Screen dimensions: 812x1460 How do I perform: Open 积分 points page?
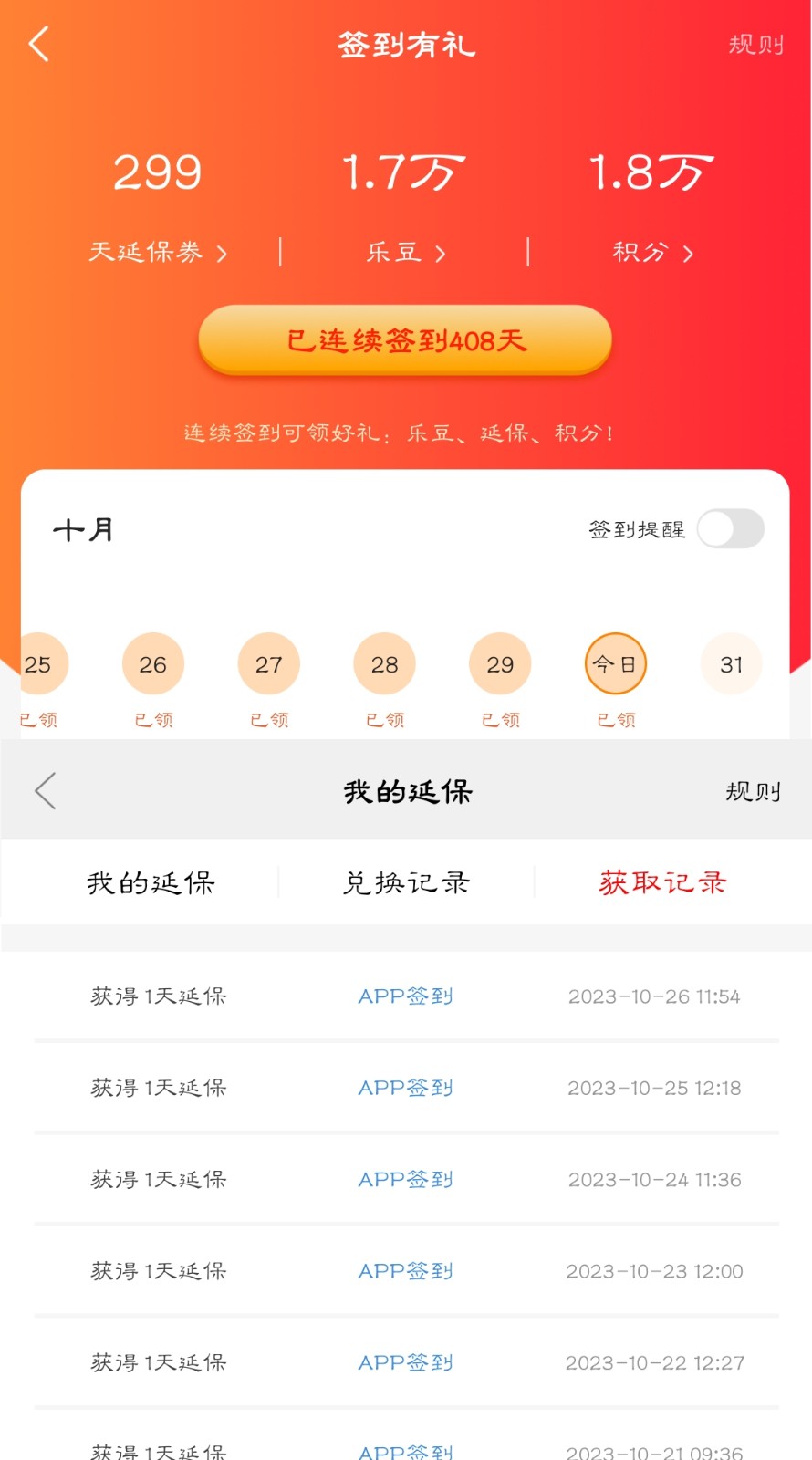pyautogui.click(x=651, y=253)
